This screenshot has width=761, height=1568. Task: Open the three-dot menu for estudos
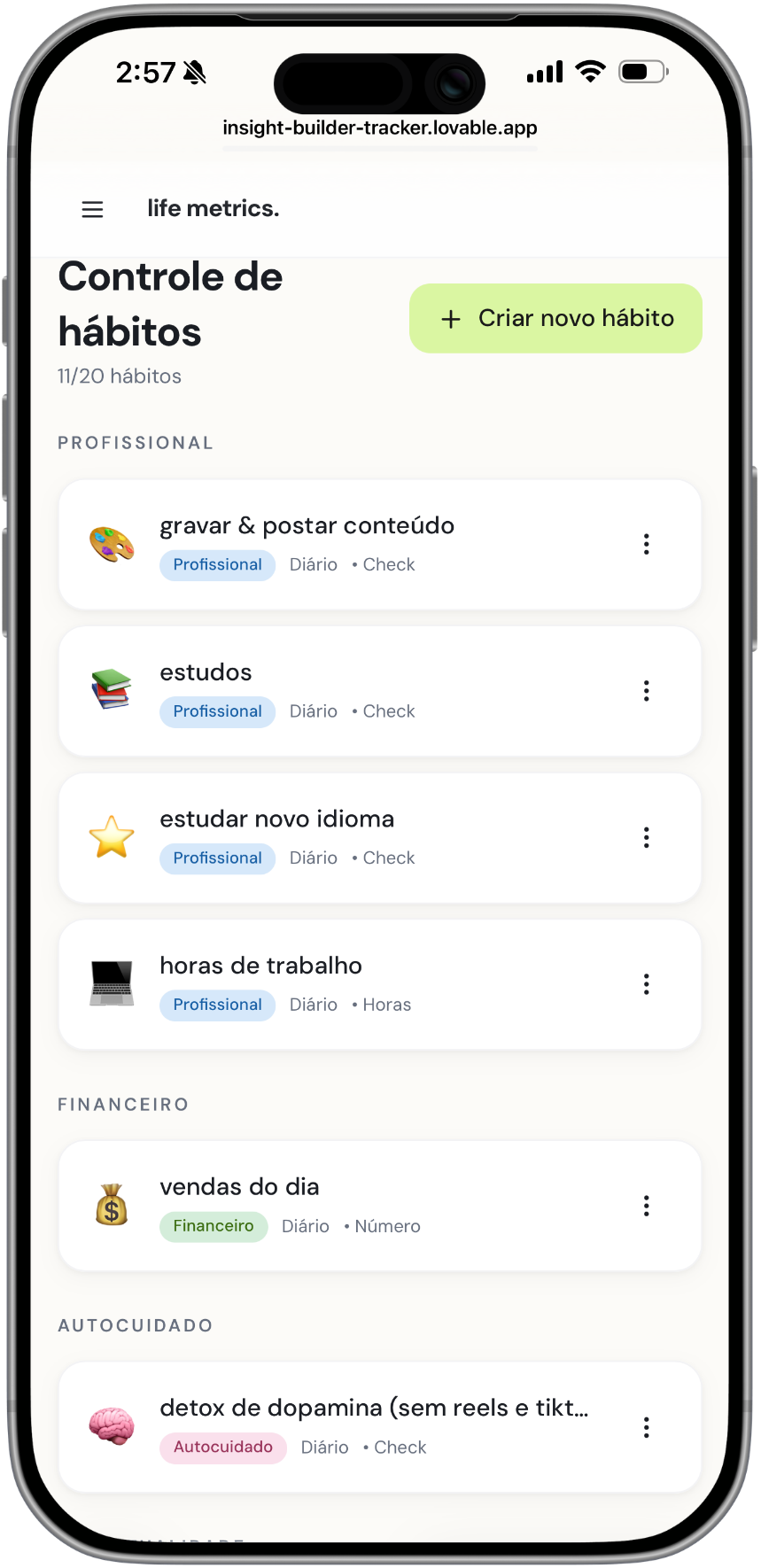pos(647,691)
